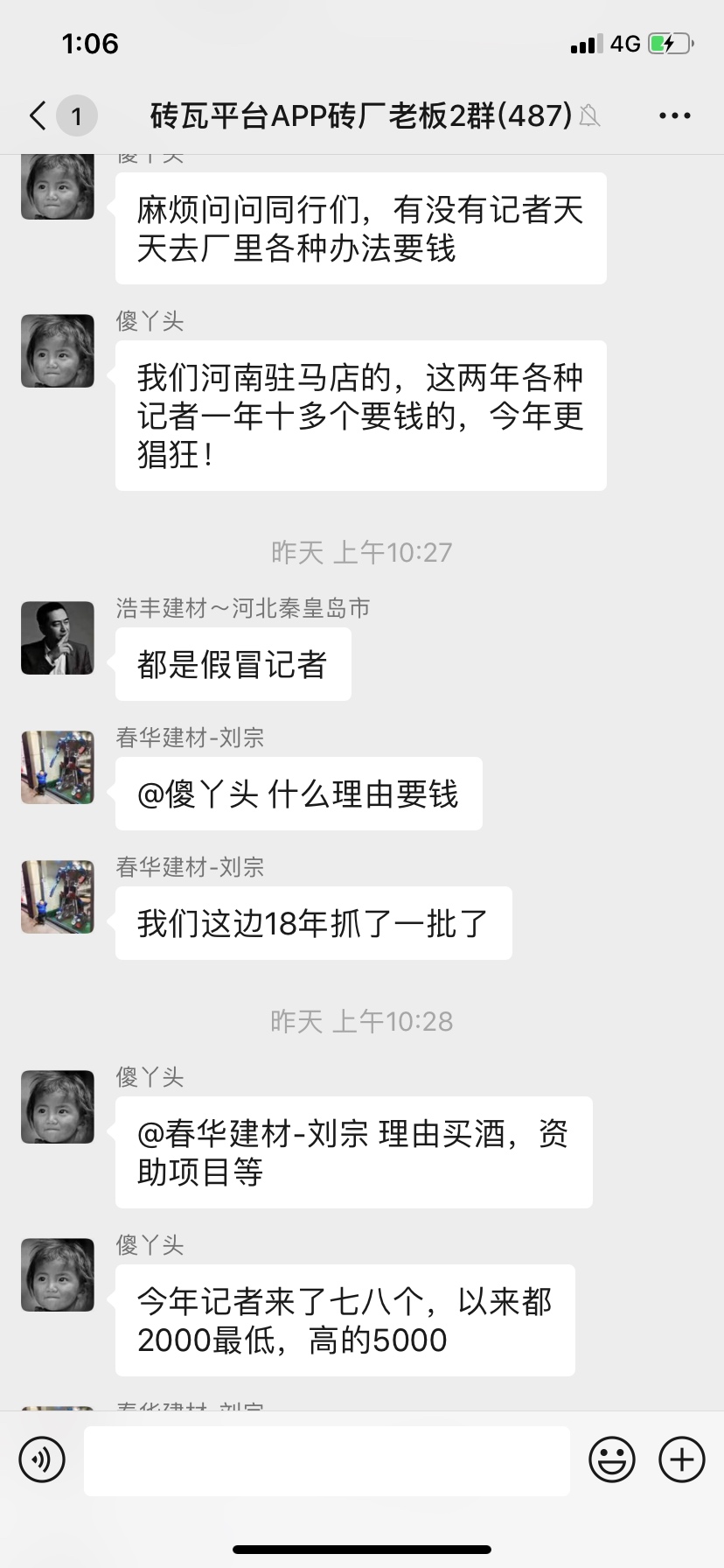Open 春华建材-刘宗 avatar beside 什么理由要钱
The image size is (724, 1568).
coord(58,767)
